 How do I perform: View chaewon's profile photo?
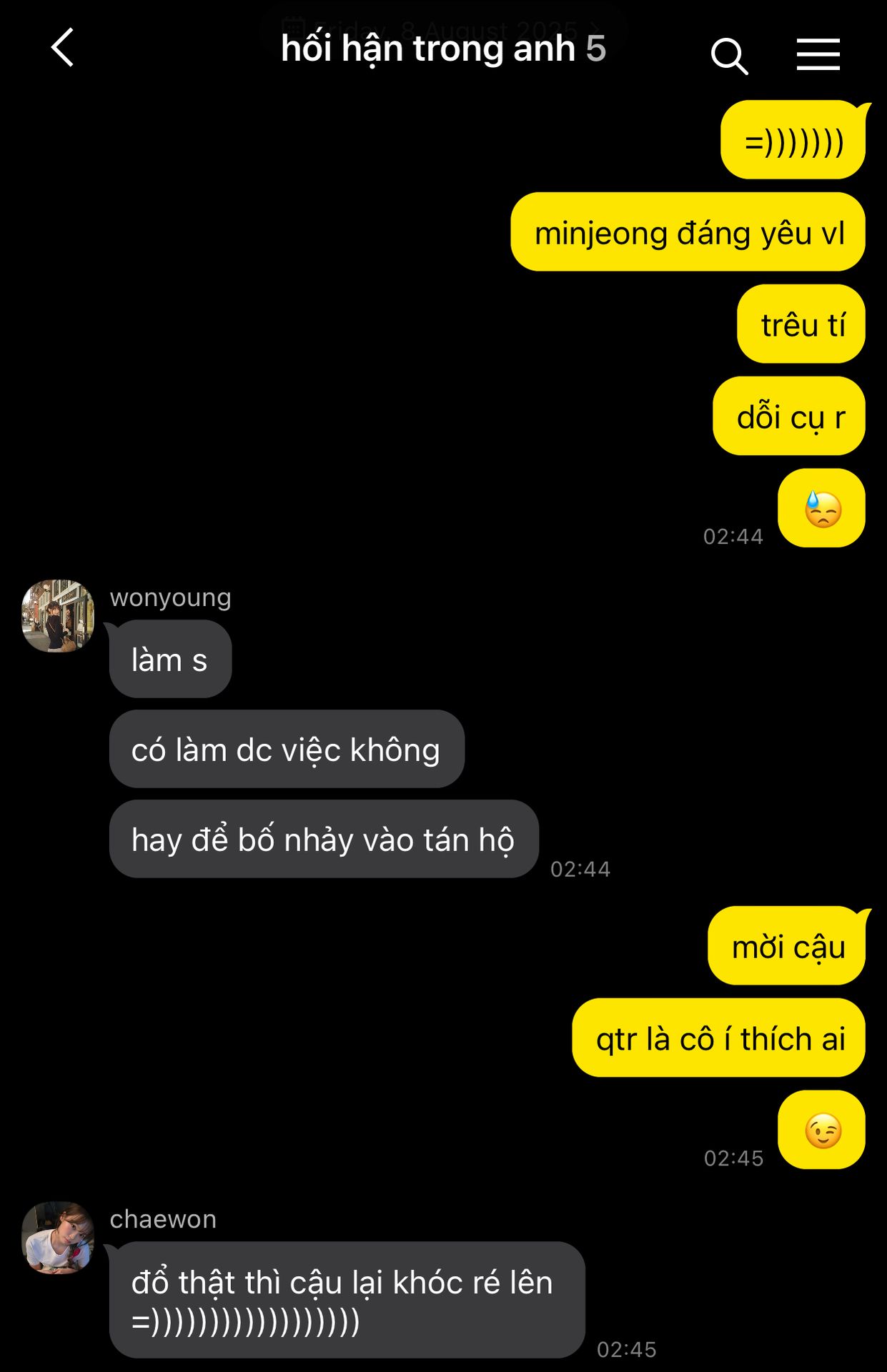(x=58, y=1238)
